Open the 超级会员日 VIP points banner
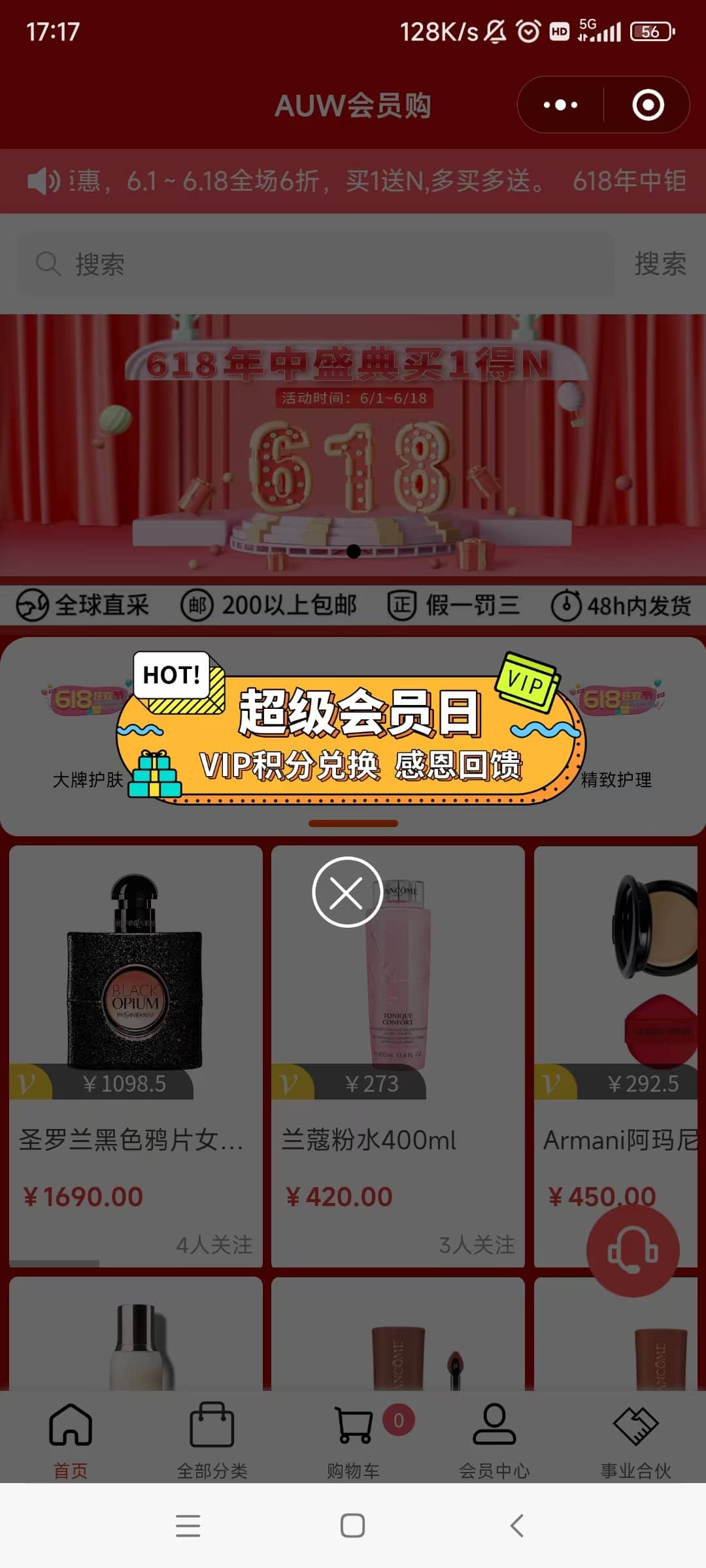706x1568 pixels. [x=352, y=728]
